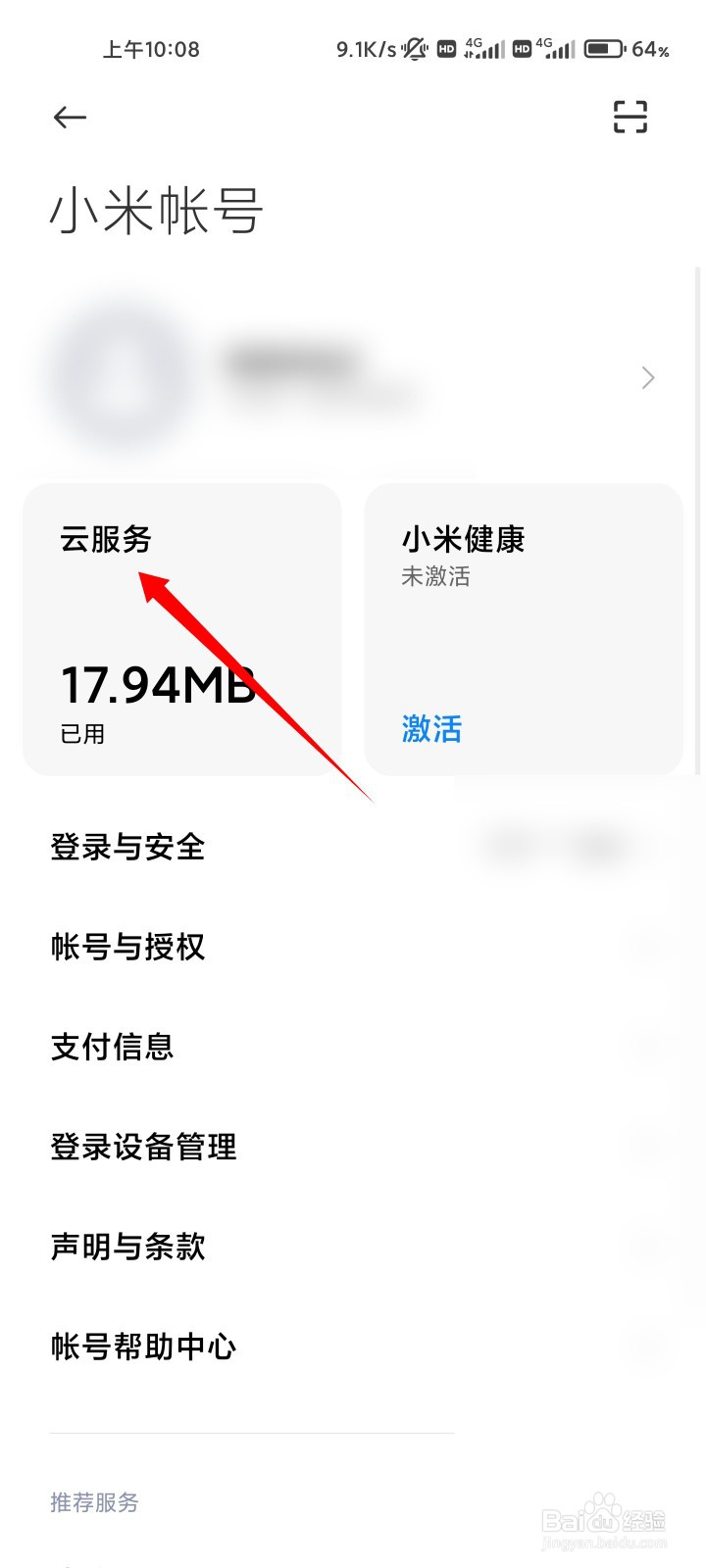The image size is (706, 1568).
Task: Activate 小米健康 by tapping 激活
Action: [x=429, y=729]
